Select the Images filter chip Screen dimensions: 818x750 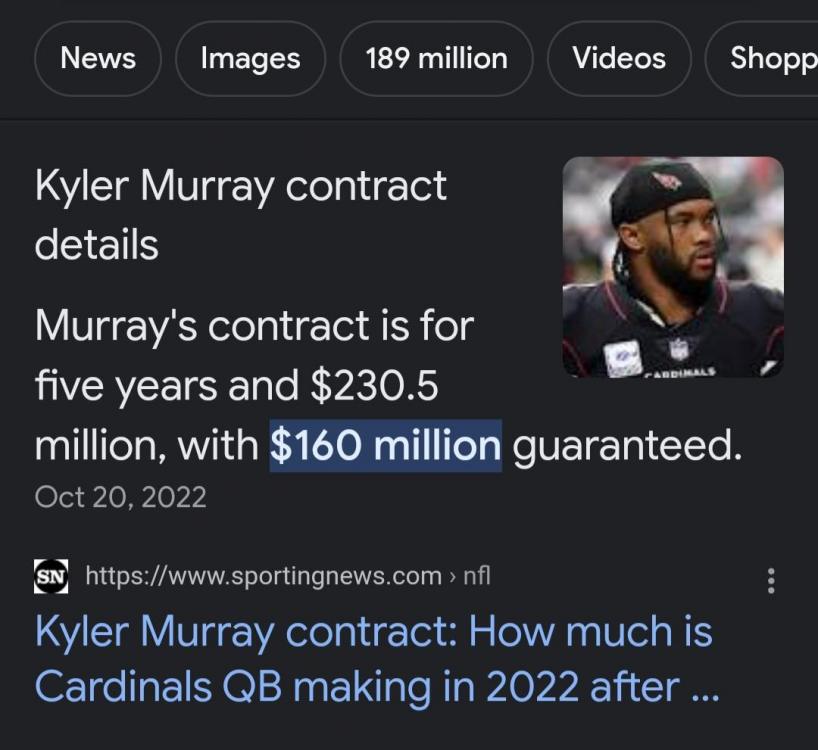click(x=250, y=58)
